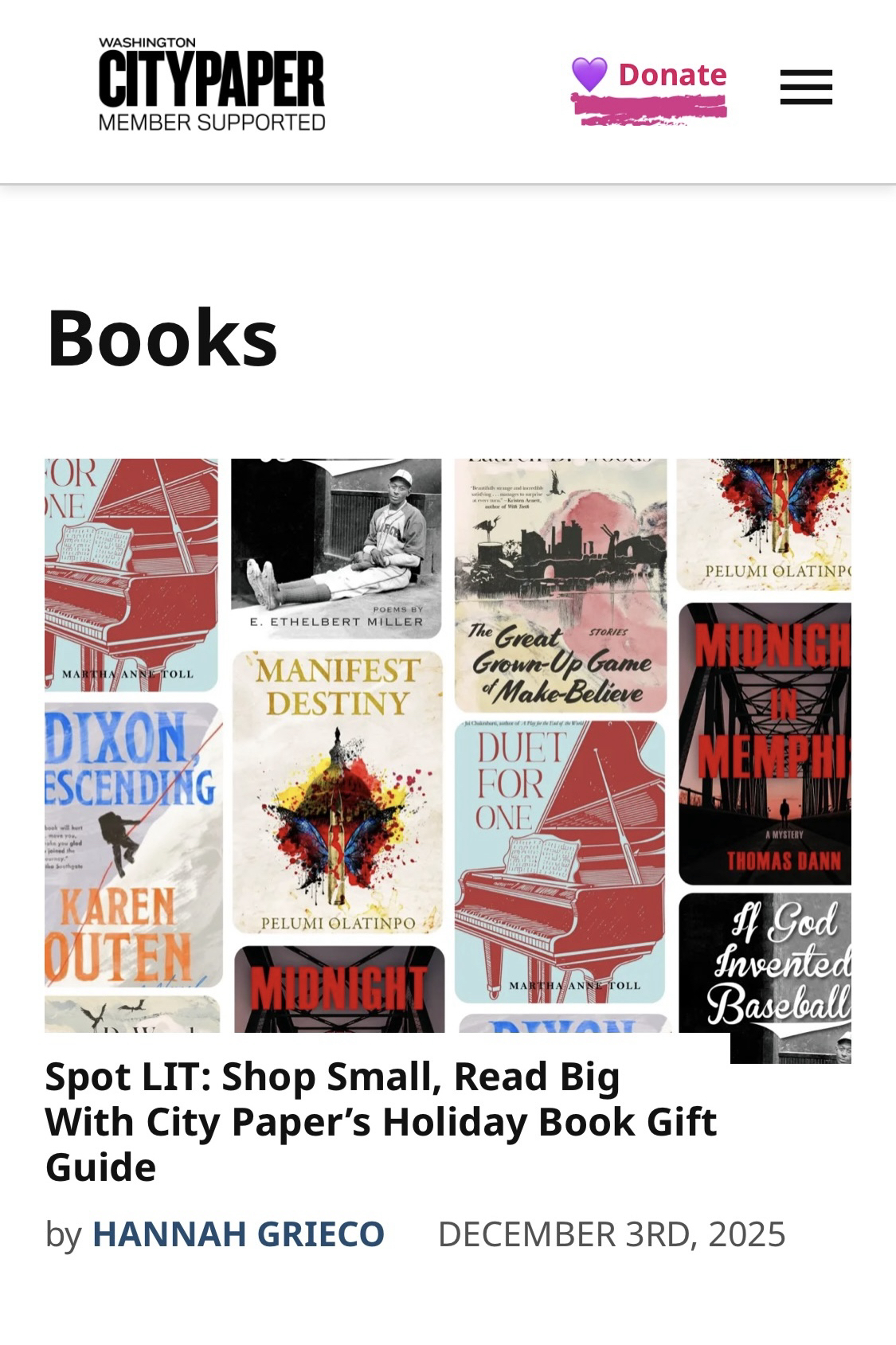Open the hamburger menu
The image size is (896, 1345).
(805, 87)
